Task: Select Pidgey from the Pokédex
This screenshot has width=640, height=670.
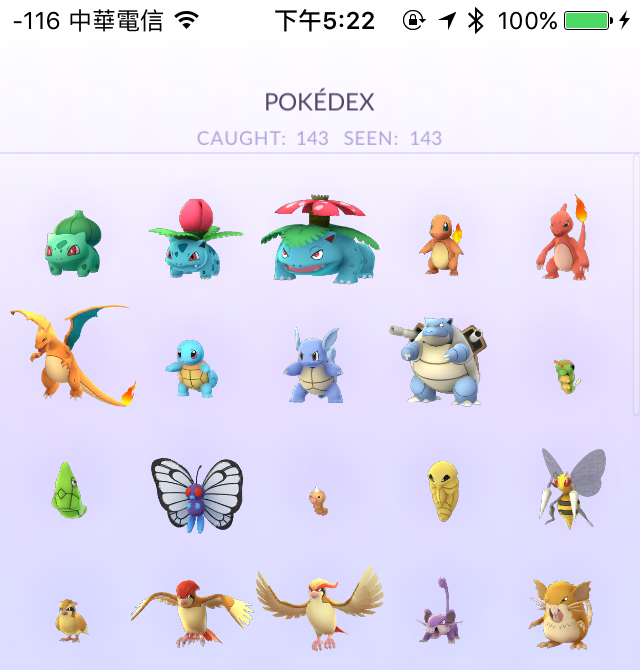Action: [x=71, y=620]
